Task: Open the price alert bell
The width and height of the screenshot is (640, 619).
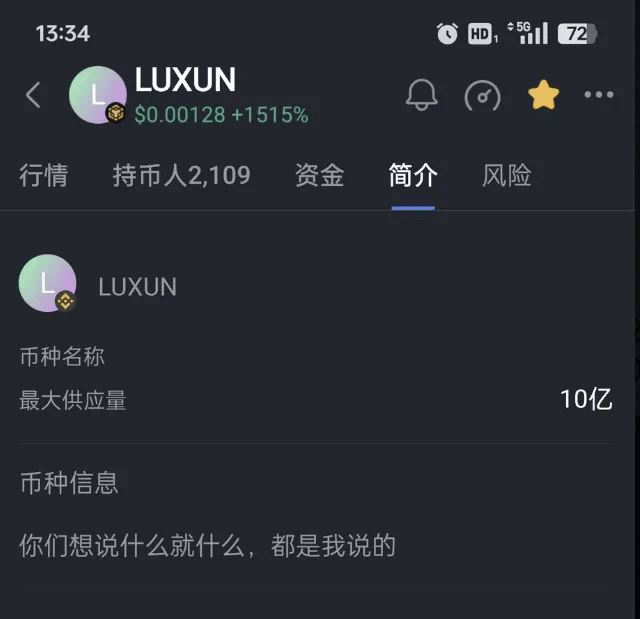Action: tap(422, 95)
